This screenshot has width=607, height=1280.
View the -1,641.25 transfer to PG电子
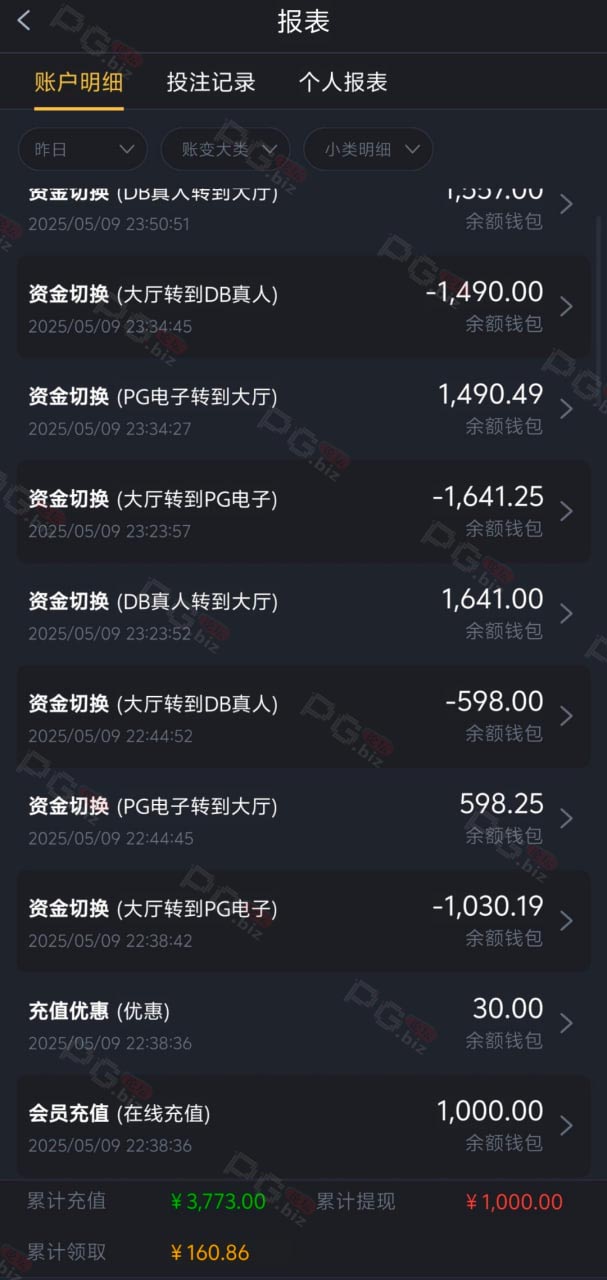tap(303, 511)
